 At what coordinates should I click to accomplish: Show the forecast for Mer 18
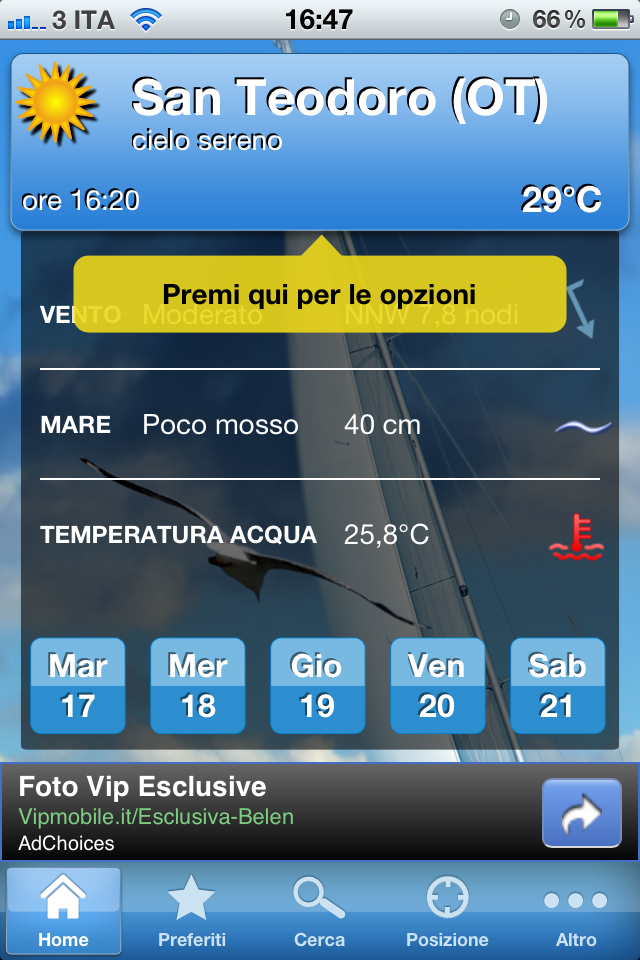[x=198, y=686]
